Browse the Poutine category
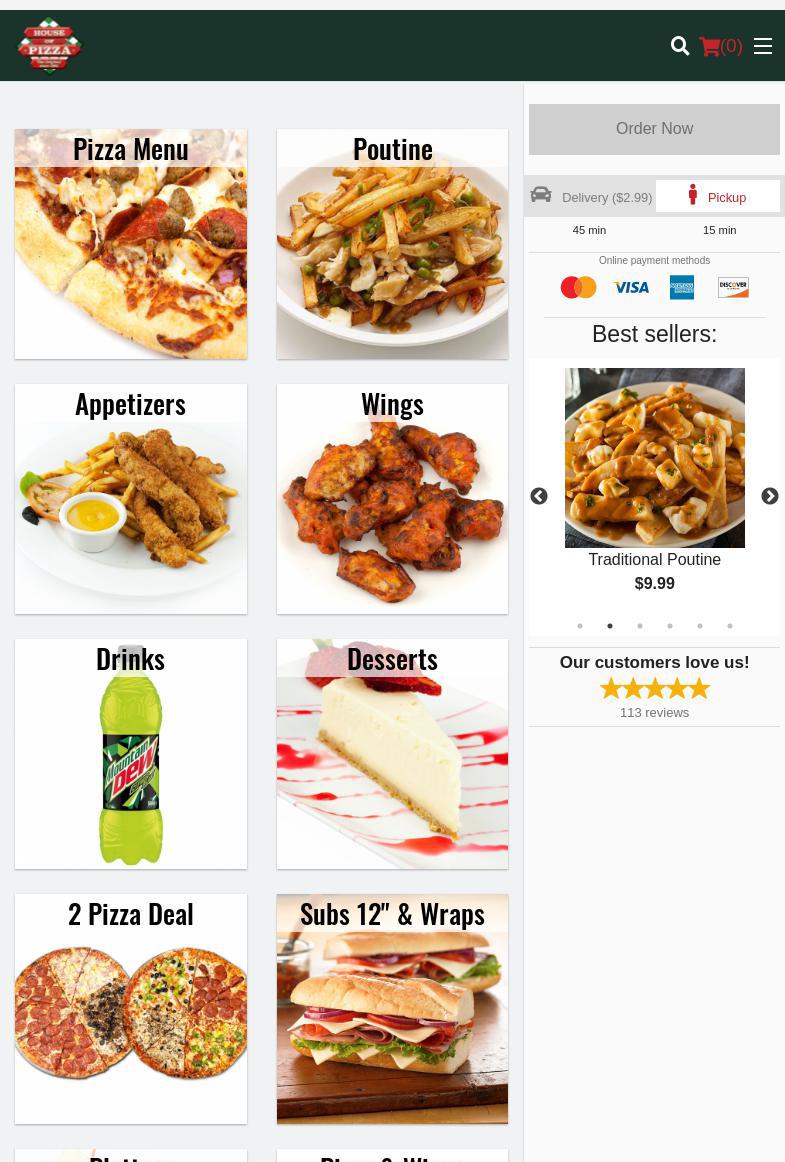The height and width of the screenshot is (1162, 785). point(392,244)
